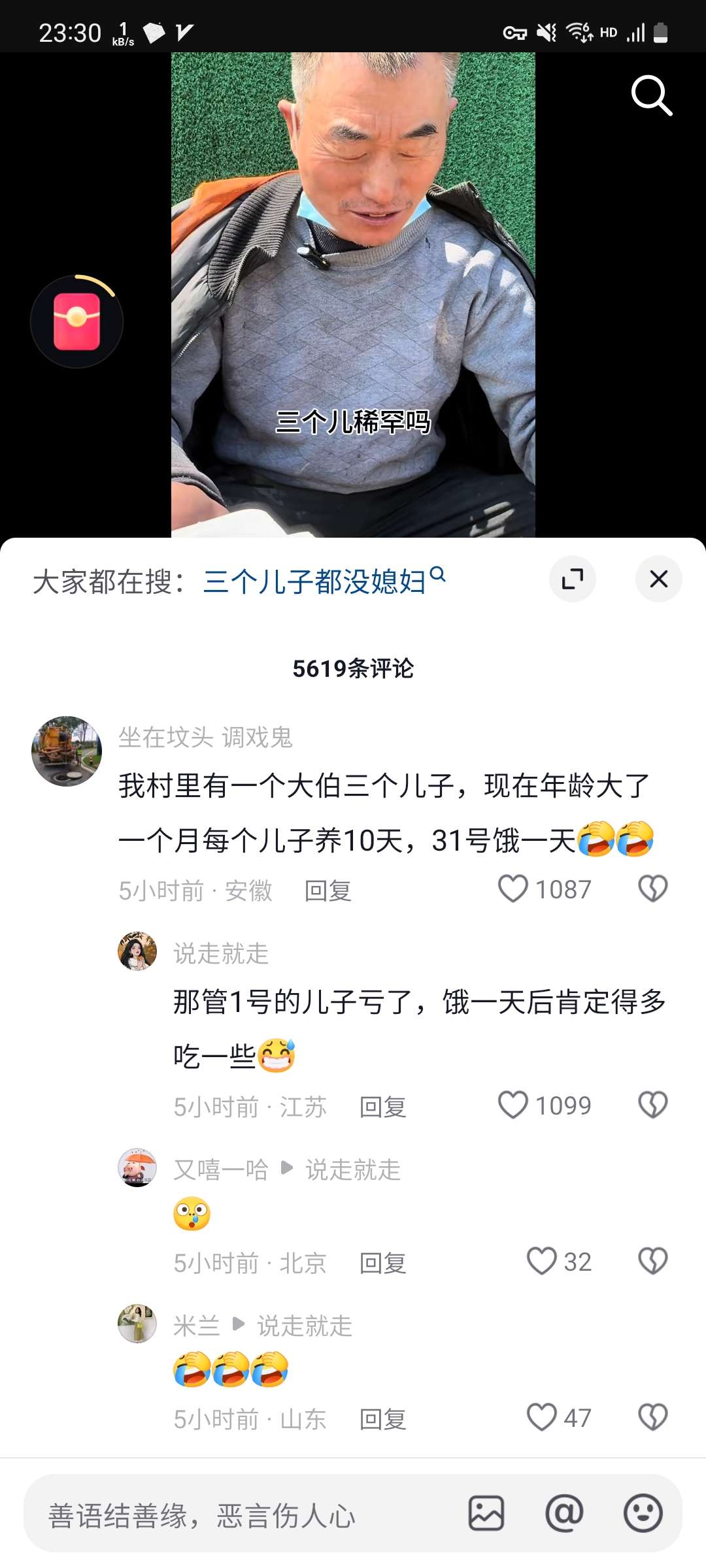This screenshot has width=706, height=1568.
Task: Open the emoji picker in comment box
Action: [x=643, y=1513]
